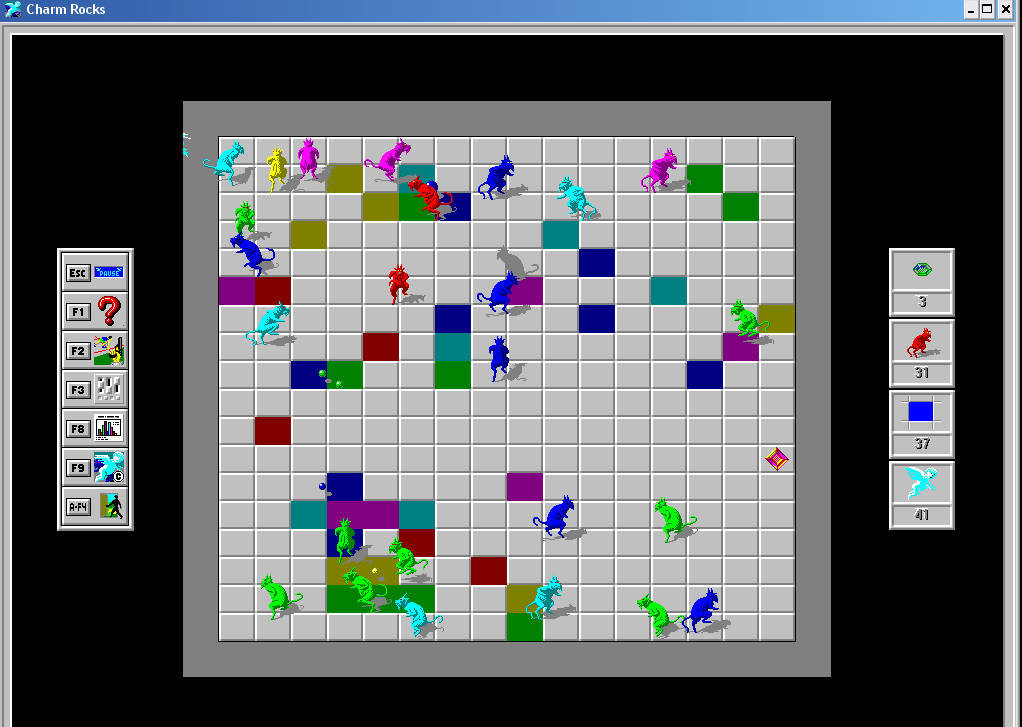Open the F9 about/copyright button
This screenshot has height=727, width=1022.
click(95, 467)
